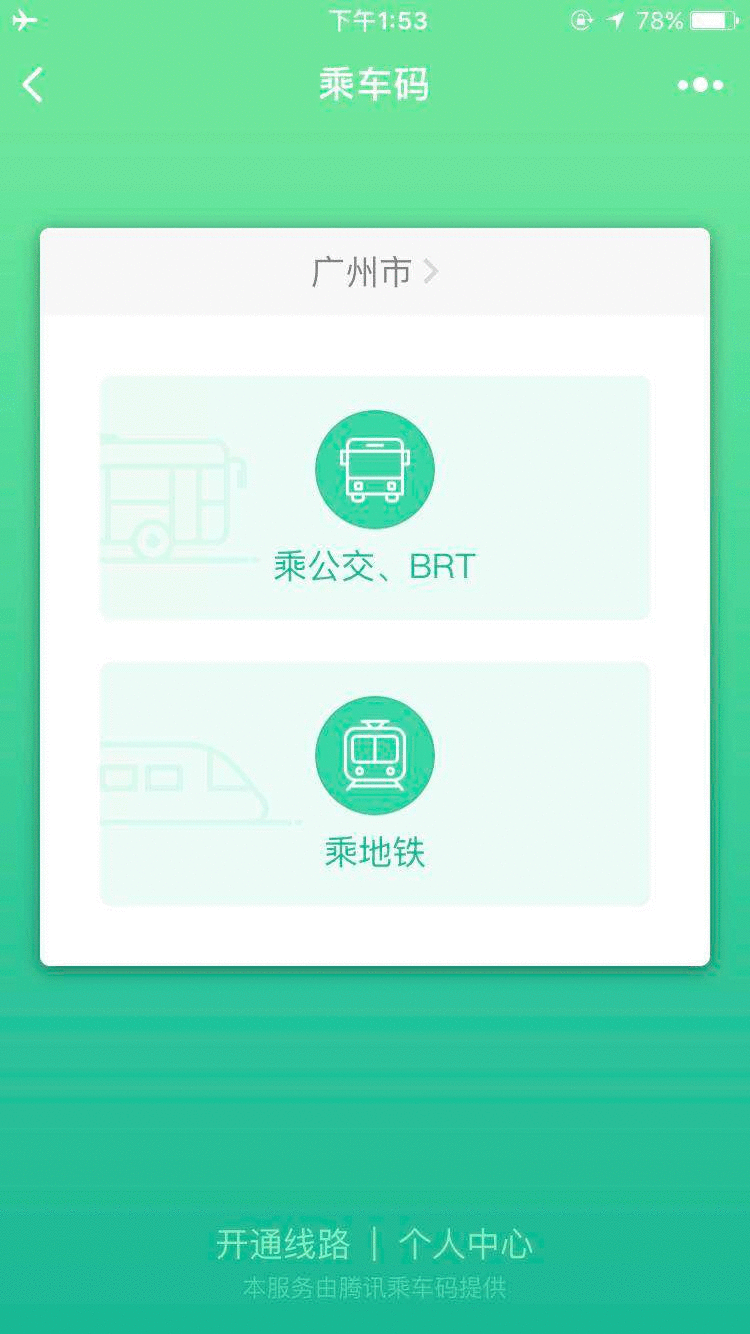
Task: Change the city from 广州市
Action: [375, 272]
